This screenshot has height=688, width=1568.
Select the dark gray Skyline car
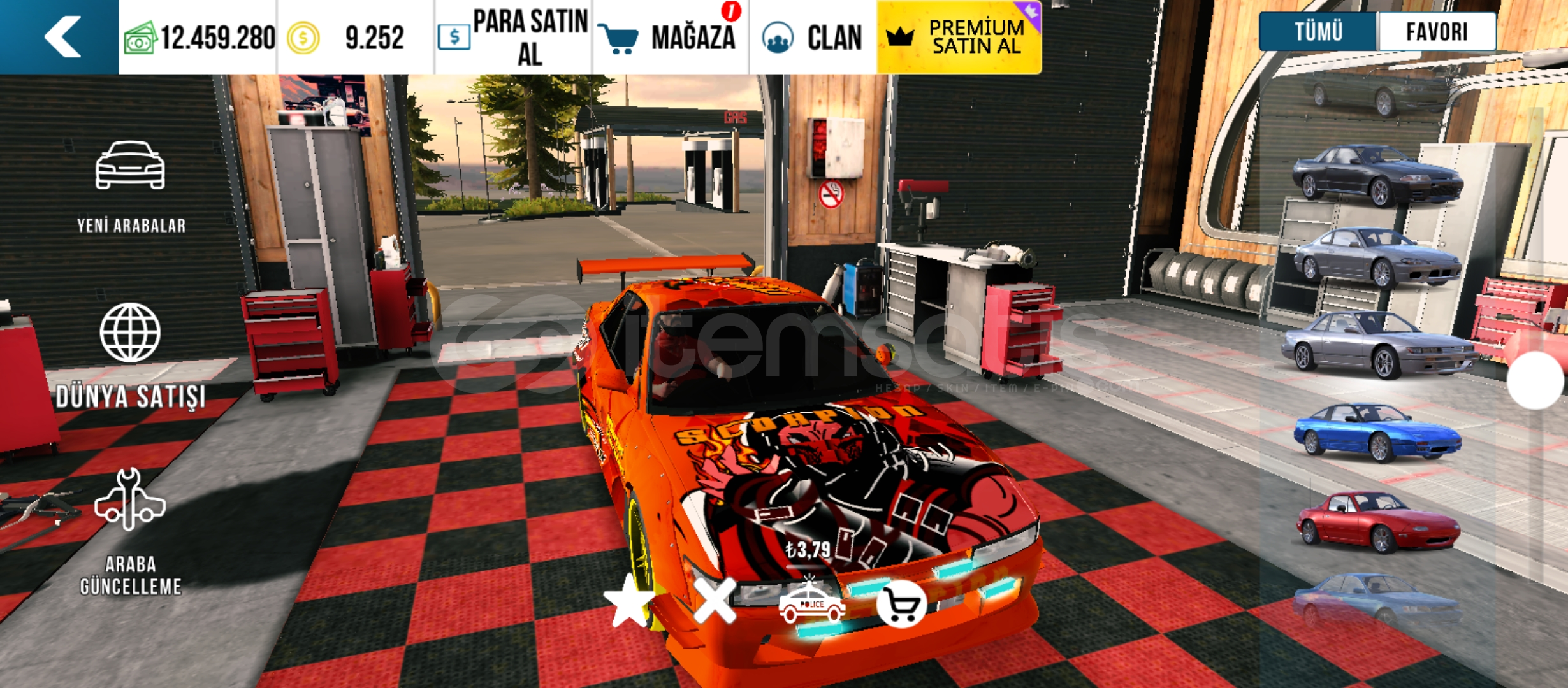[1377, 175]
